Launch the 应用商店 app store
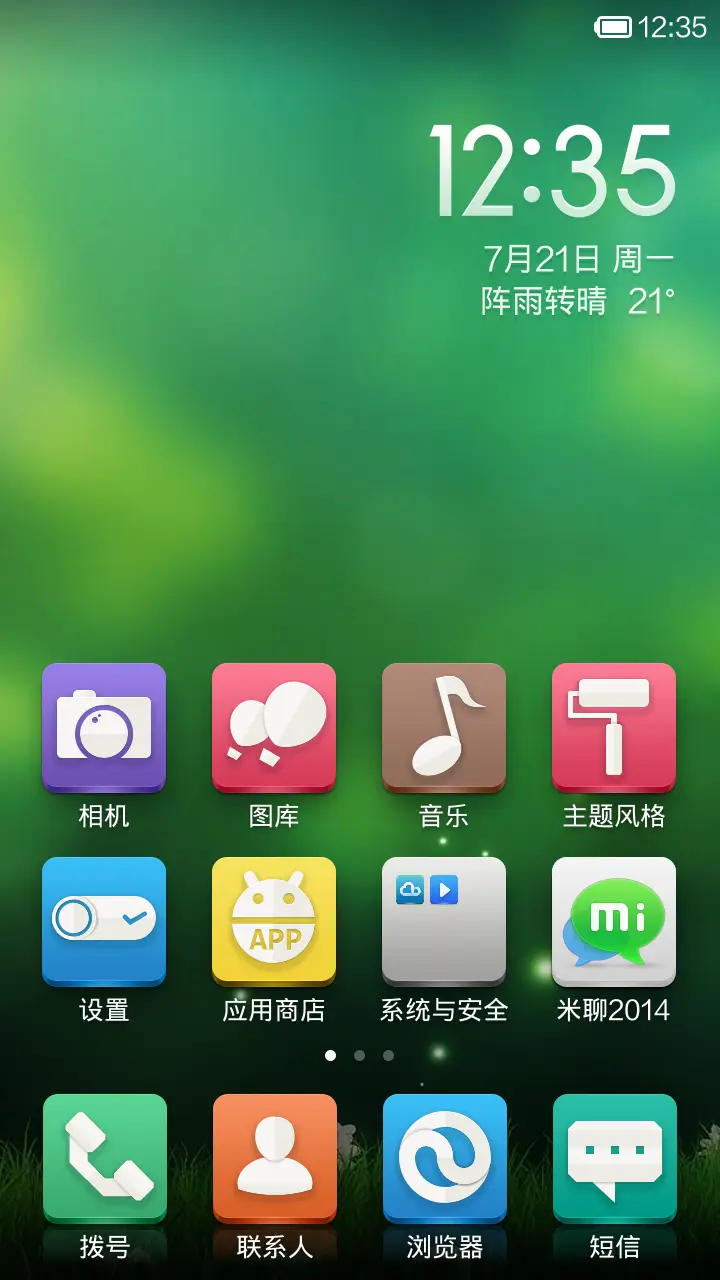Image resolution: width=720 pixels, height=1280 pixels. coord(274,922)
